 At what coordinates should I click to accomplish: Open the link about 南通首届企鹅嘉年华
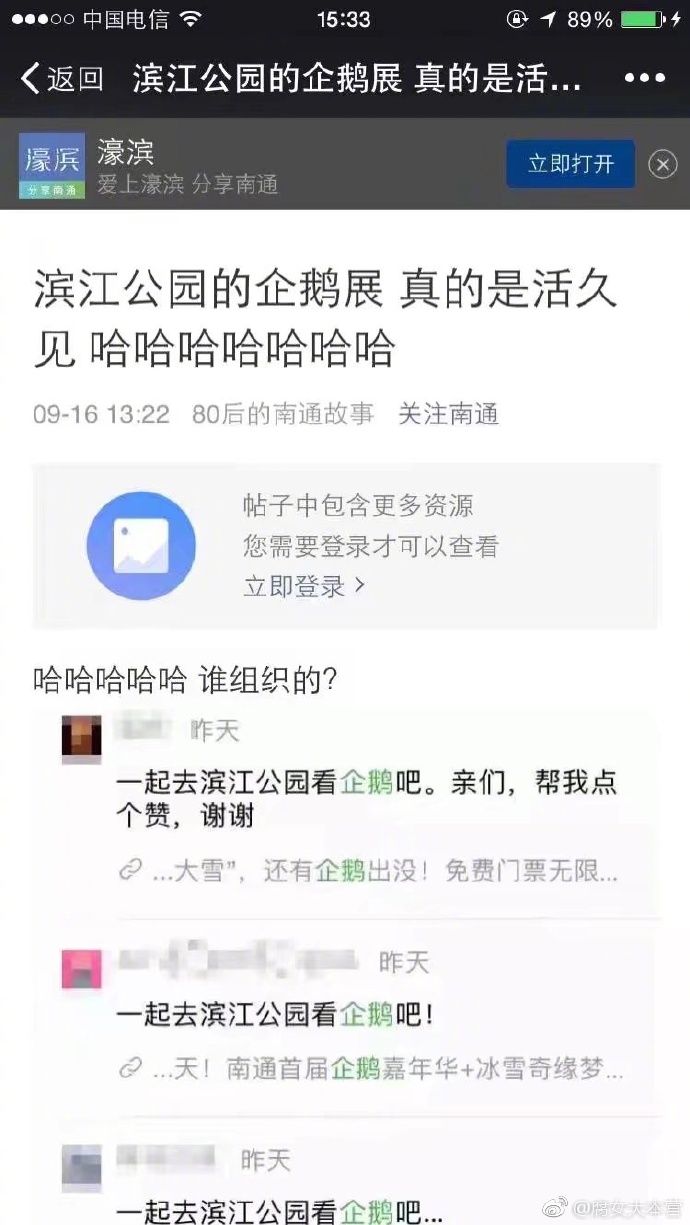pos(370,1069)
